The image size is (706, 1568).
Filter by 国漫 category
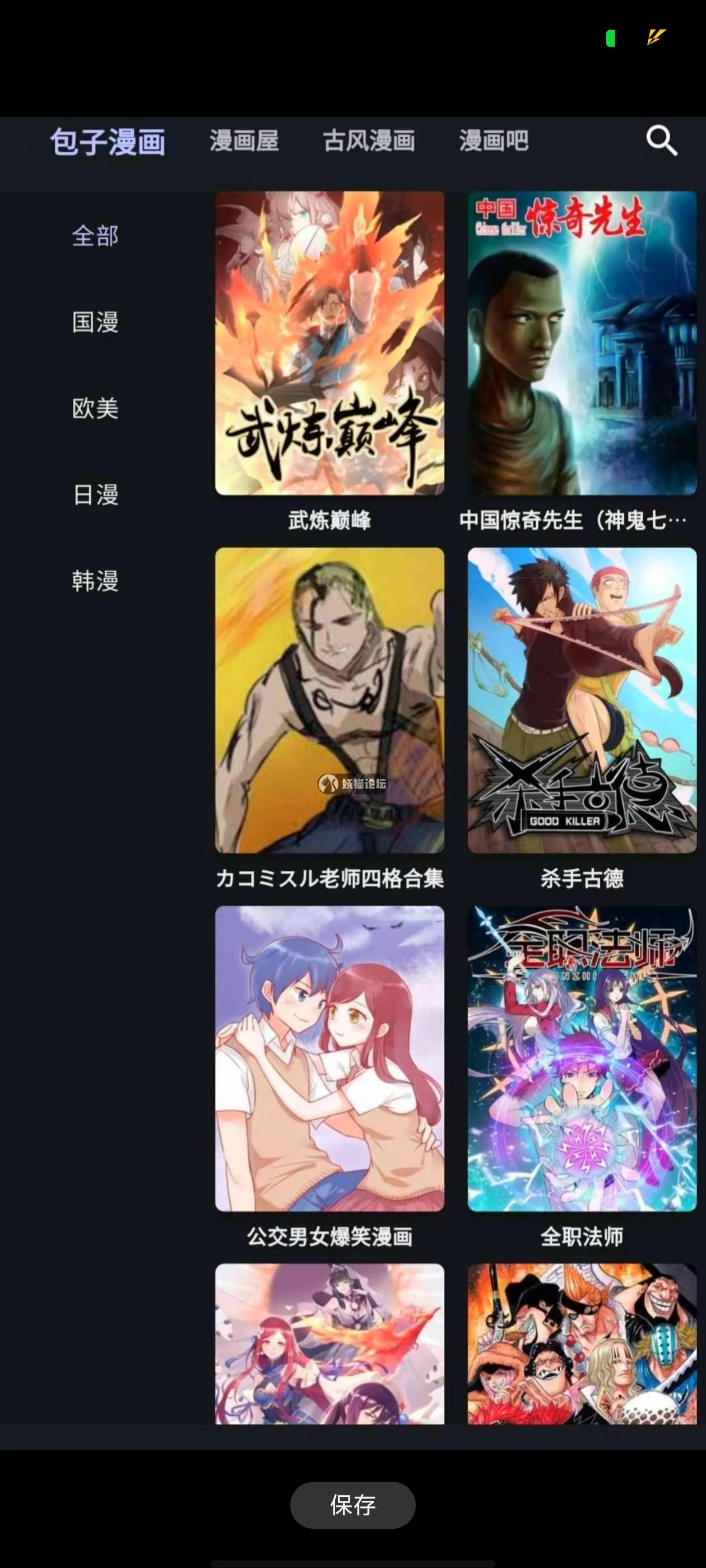click(95, 322)
